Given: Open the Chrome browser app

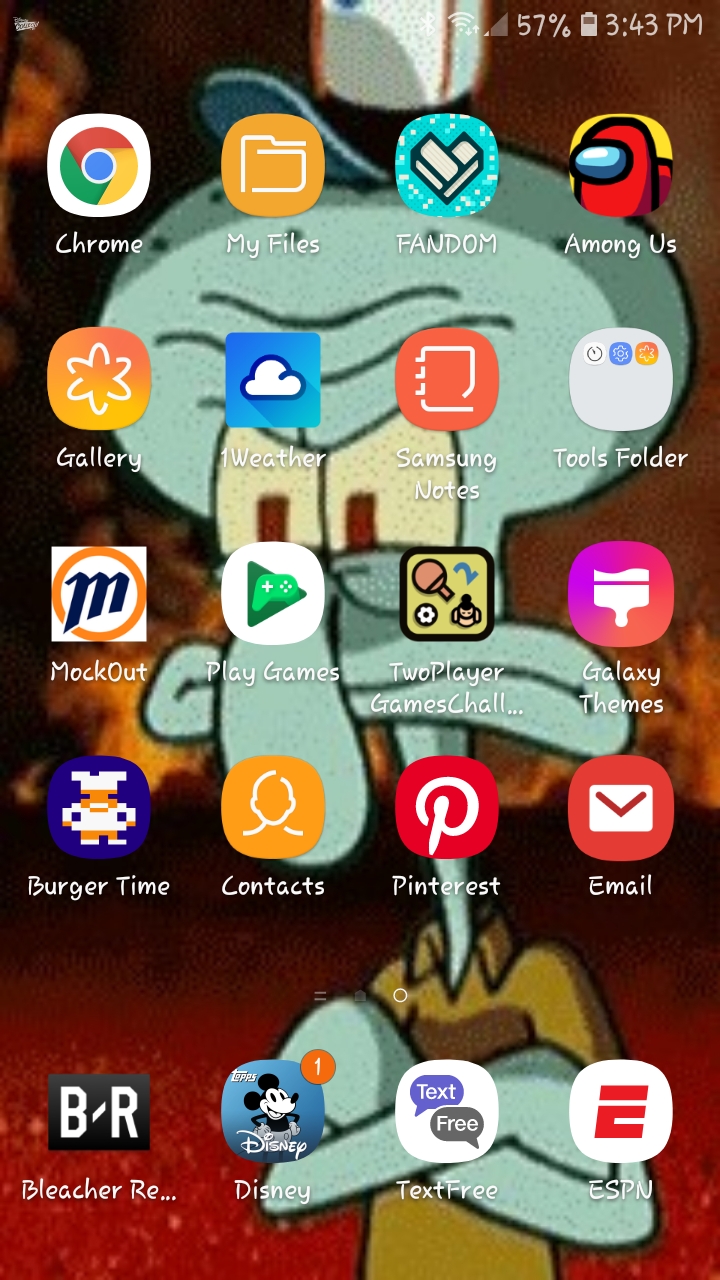Looking at the screenshot, I should click(x=99, y=166).
